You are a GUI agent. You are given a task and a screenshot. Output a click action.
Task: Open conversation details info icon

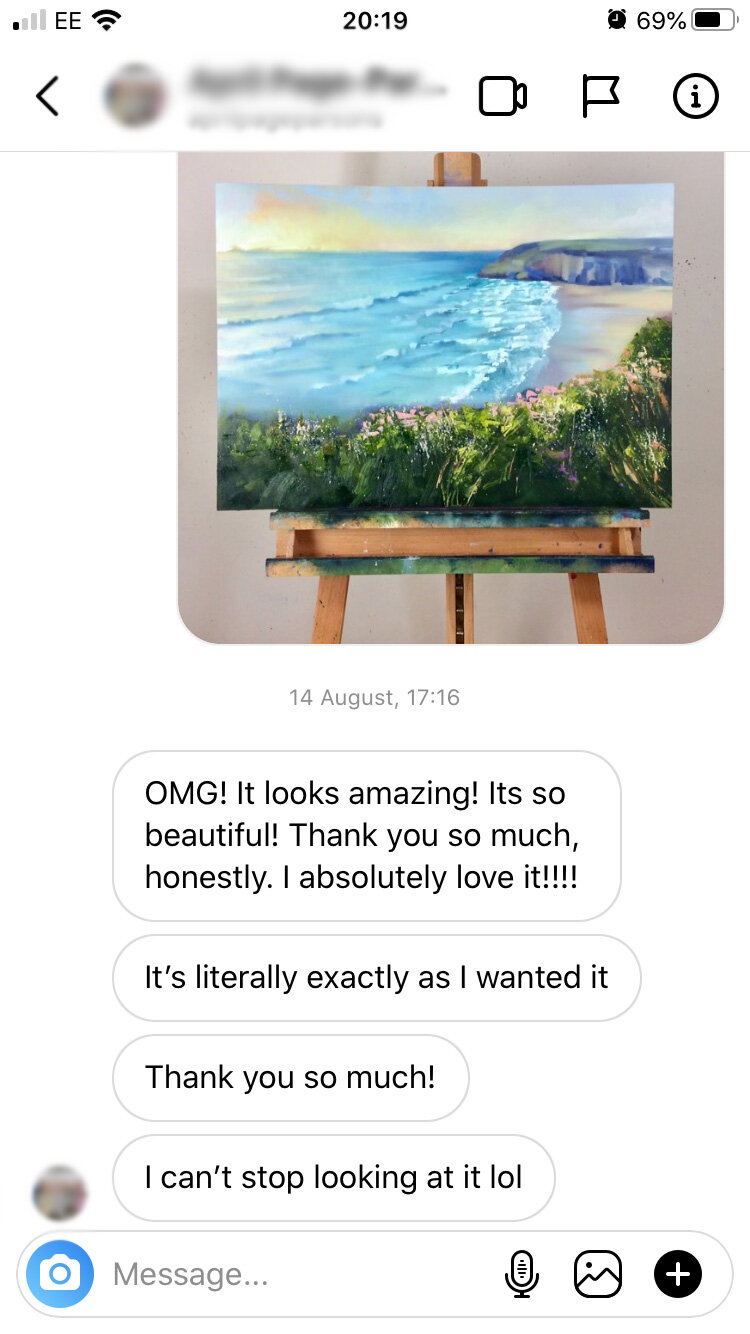(696, 97)
